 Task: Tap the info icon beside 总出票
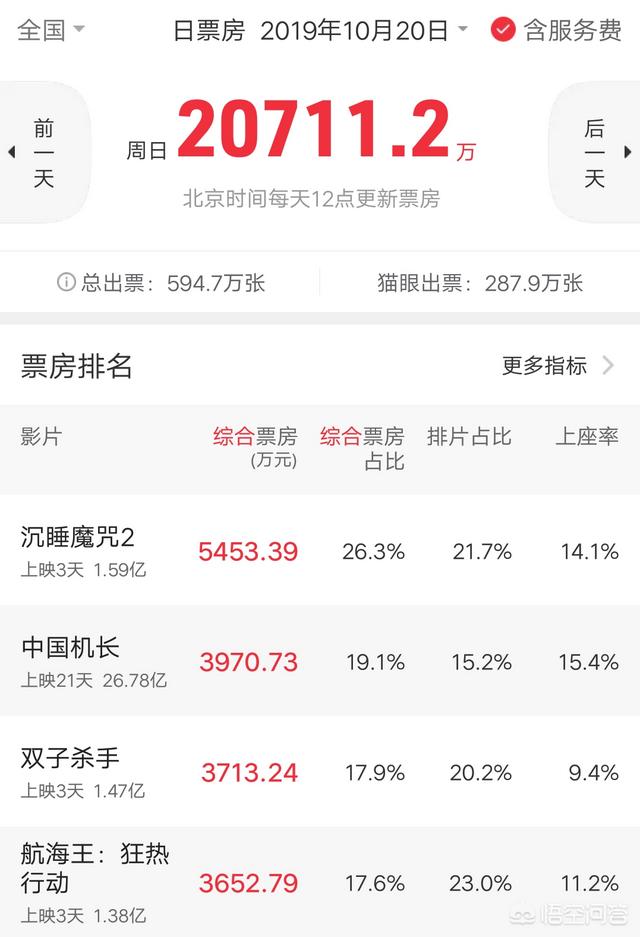[67, 283]
